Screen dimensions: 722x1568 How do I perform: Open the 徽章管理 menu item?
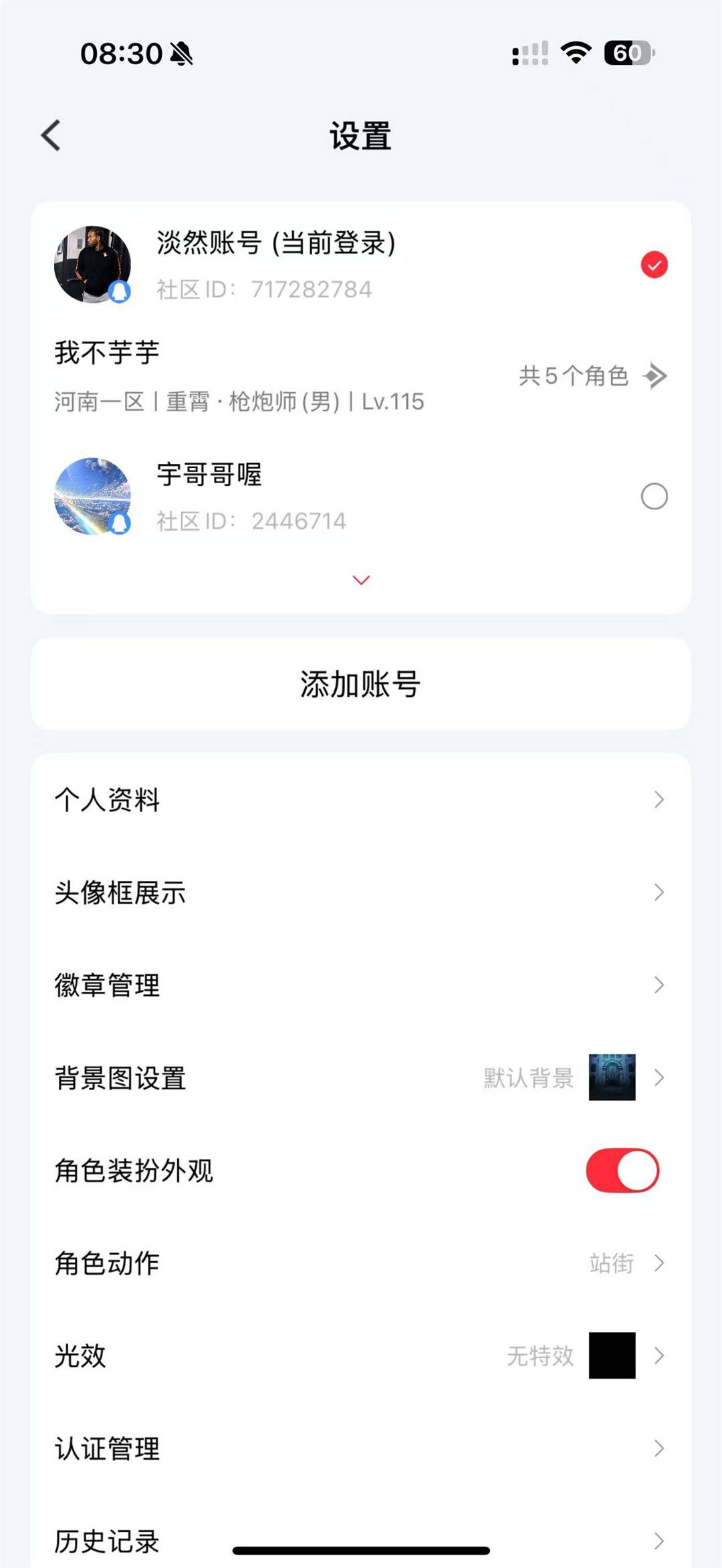pos(361,985)
